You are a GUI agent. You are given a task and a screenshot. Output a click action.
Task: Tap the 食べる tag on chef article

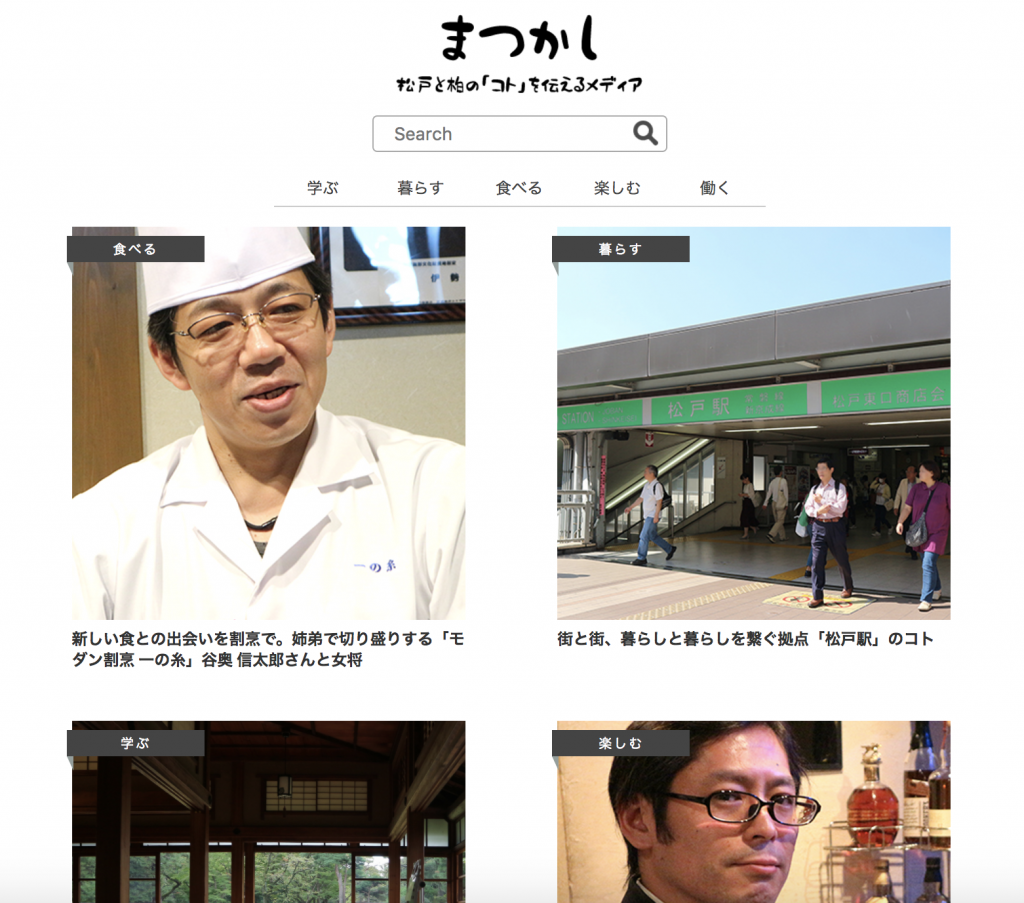click(x=135, y=249)
